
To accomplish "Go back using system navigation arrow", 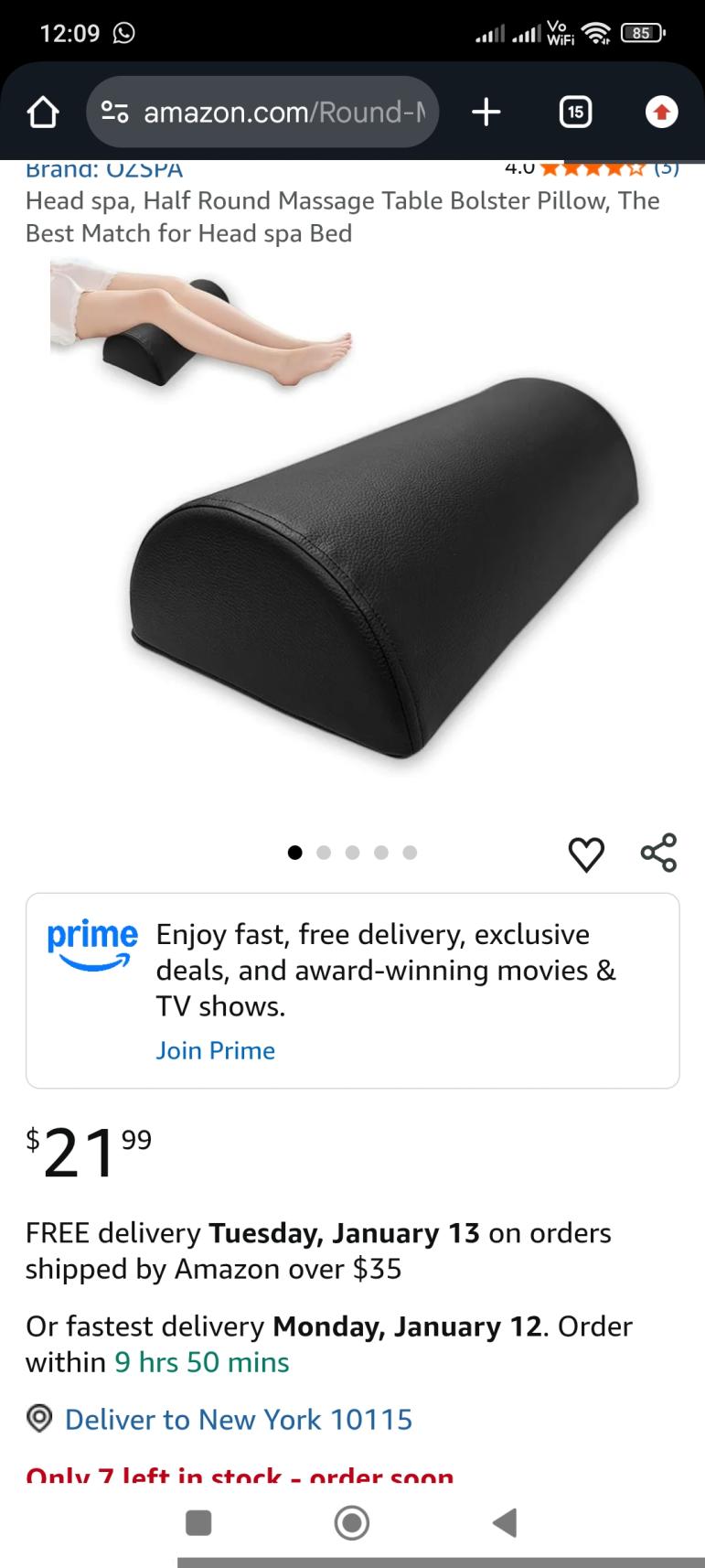I will (505, 1522).
